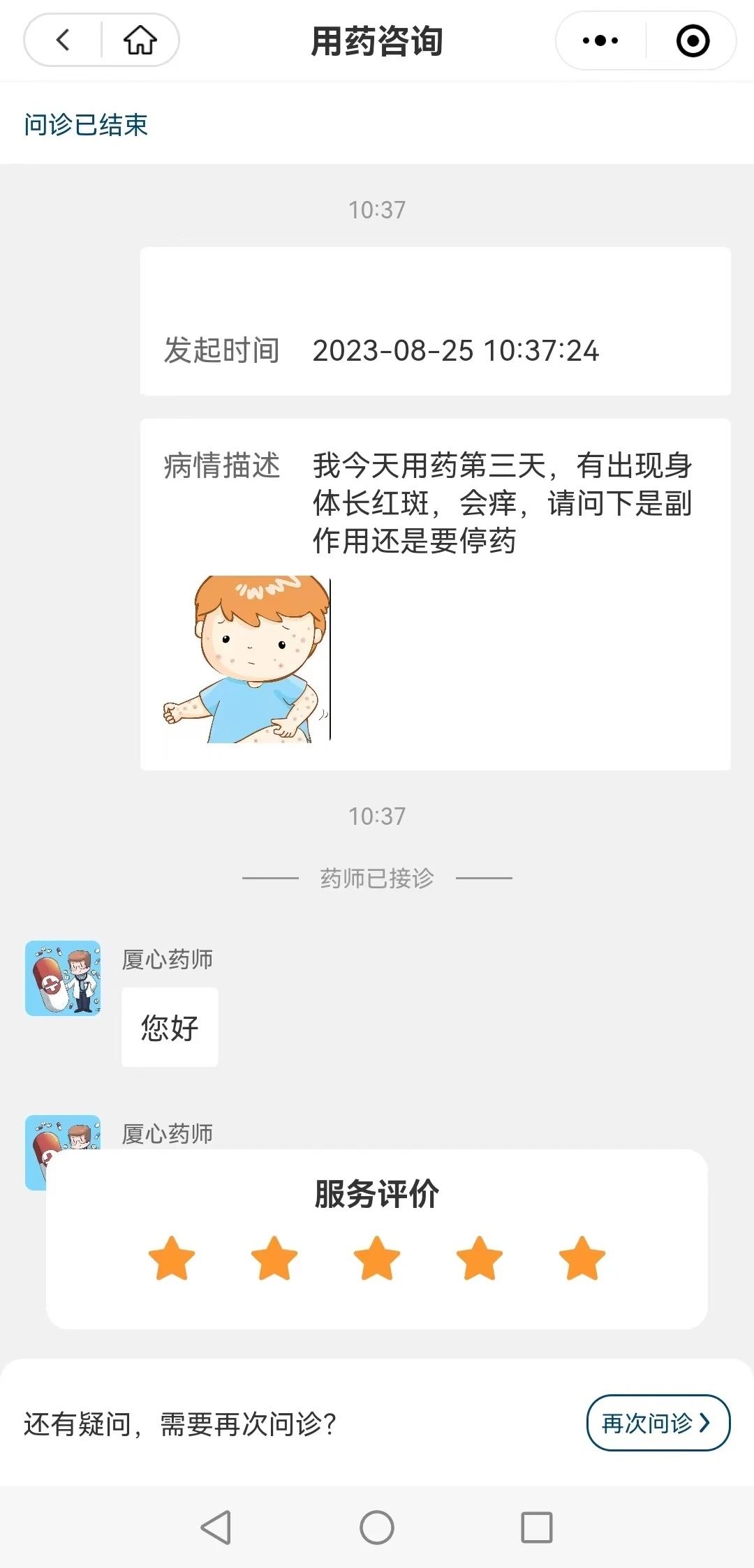Choose a four-star service rating

480,1257
